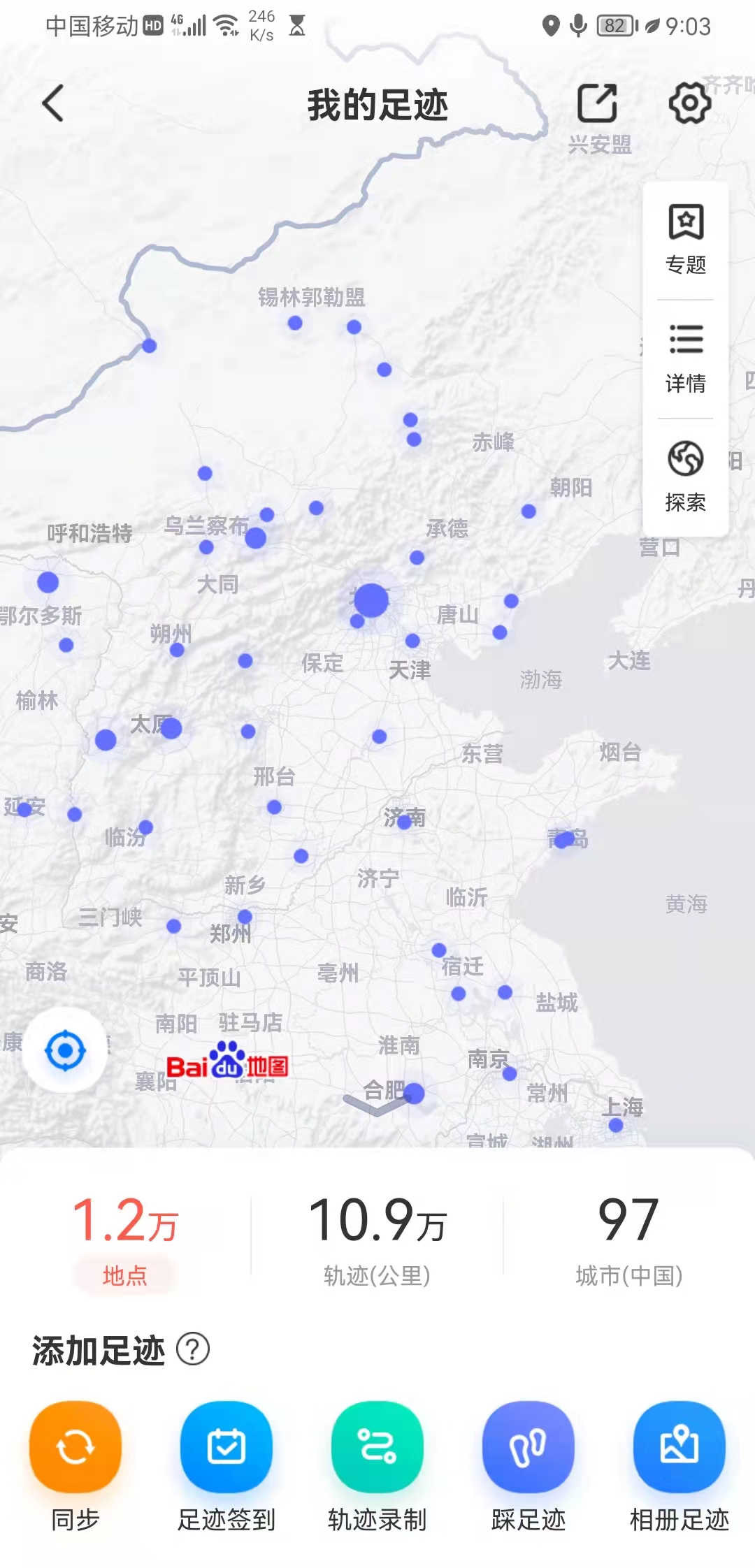Open the 探索 explore option
This screenshot has height=1568, width=755.
(x=686, y=478)
